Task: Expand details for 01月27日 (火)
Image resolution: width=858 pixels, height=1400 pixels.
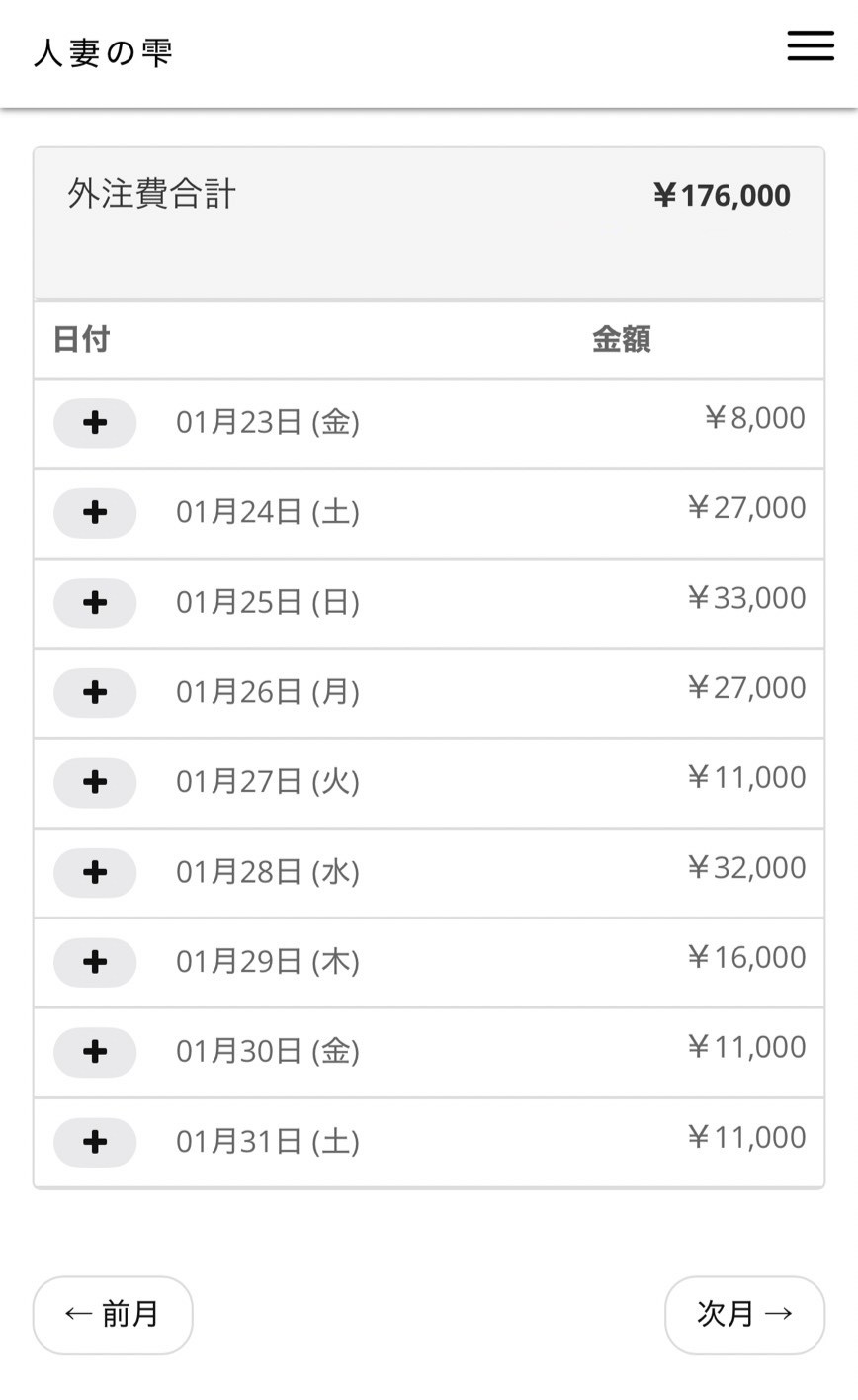Action: 95,783
